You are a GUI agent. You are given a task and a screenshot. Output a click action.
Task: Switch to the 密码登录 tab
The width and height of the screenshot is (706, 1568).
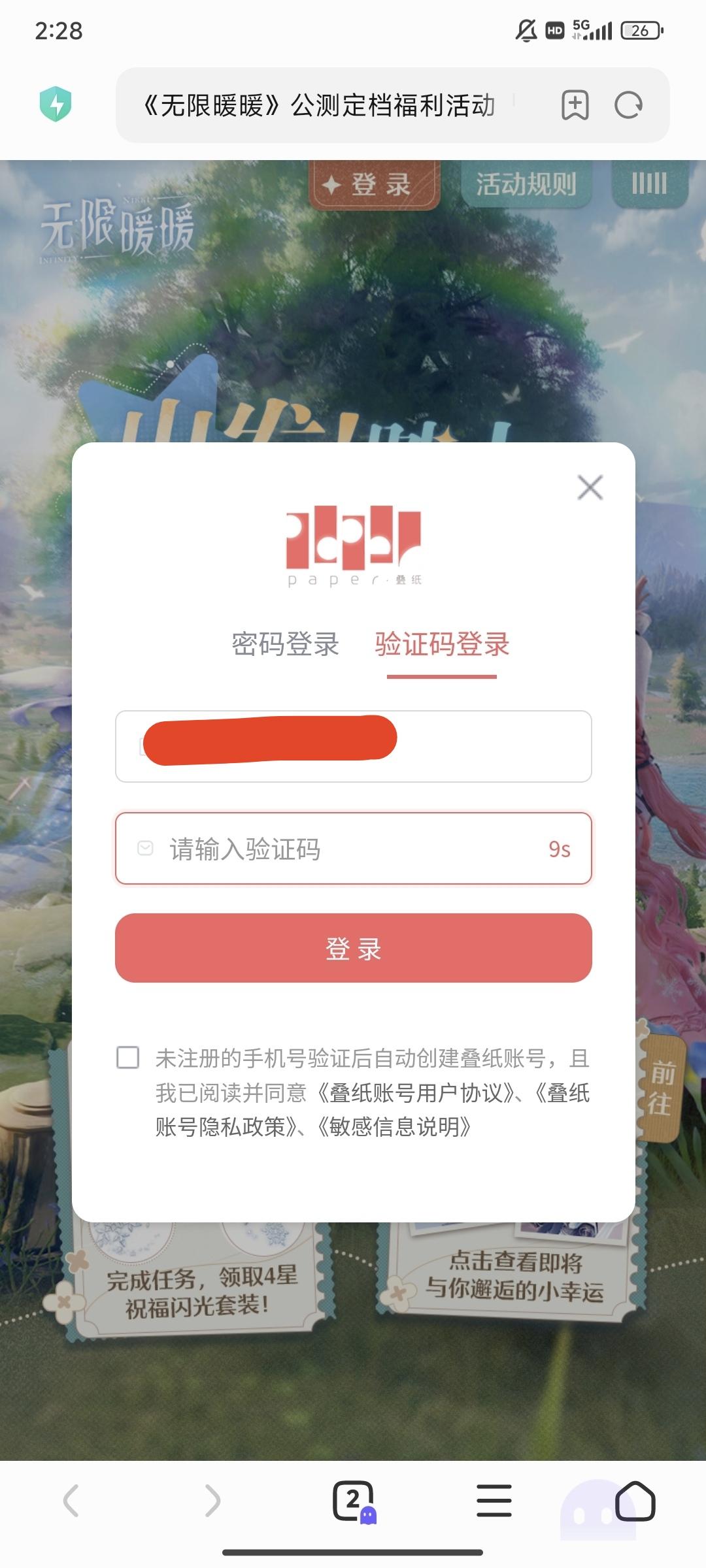coord(284,645)
